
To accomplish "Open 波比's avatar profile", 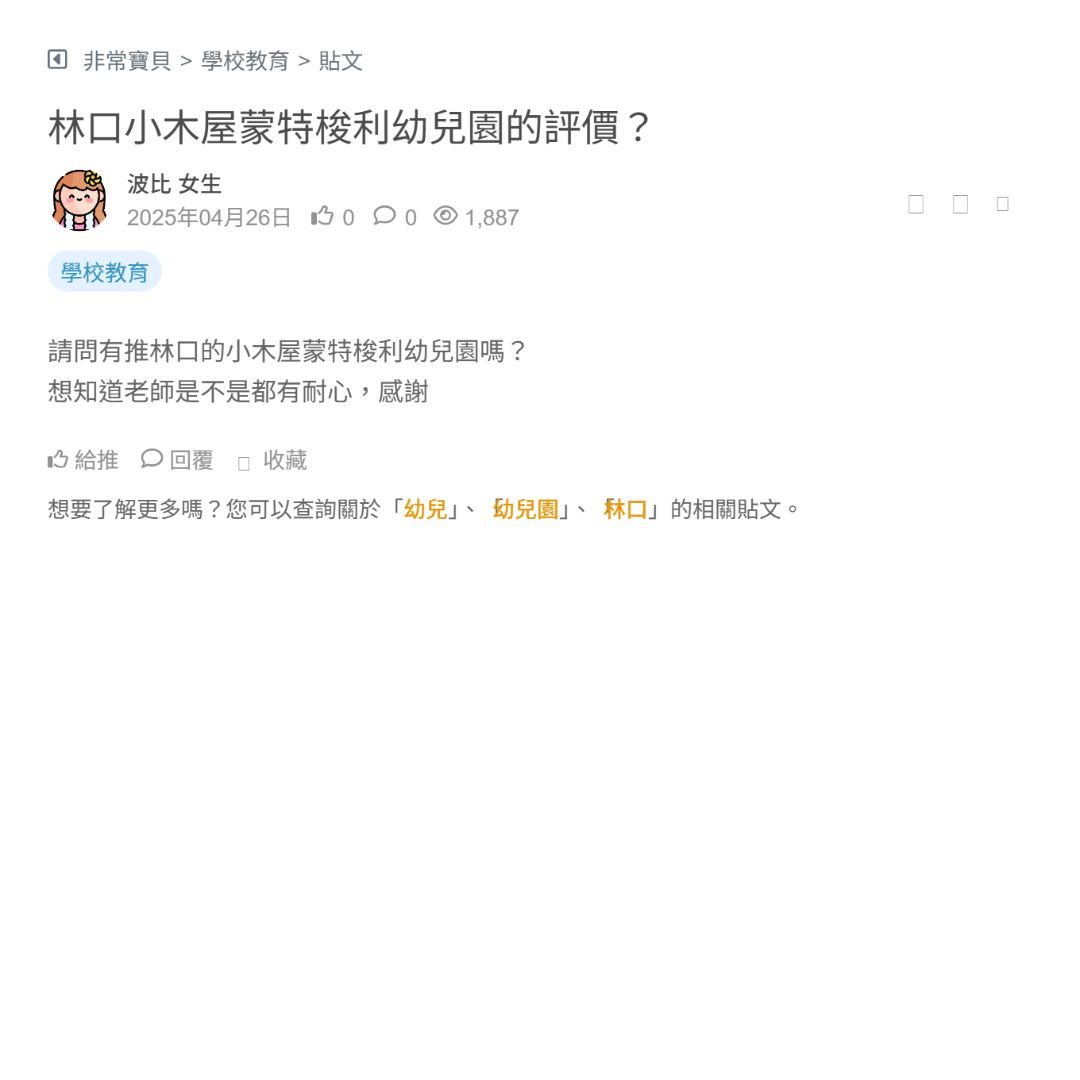I will 80,201.
